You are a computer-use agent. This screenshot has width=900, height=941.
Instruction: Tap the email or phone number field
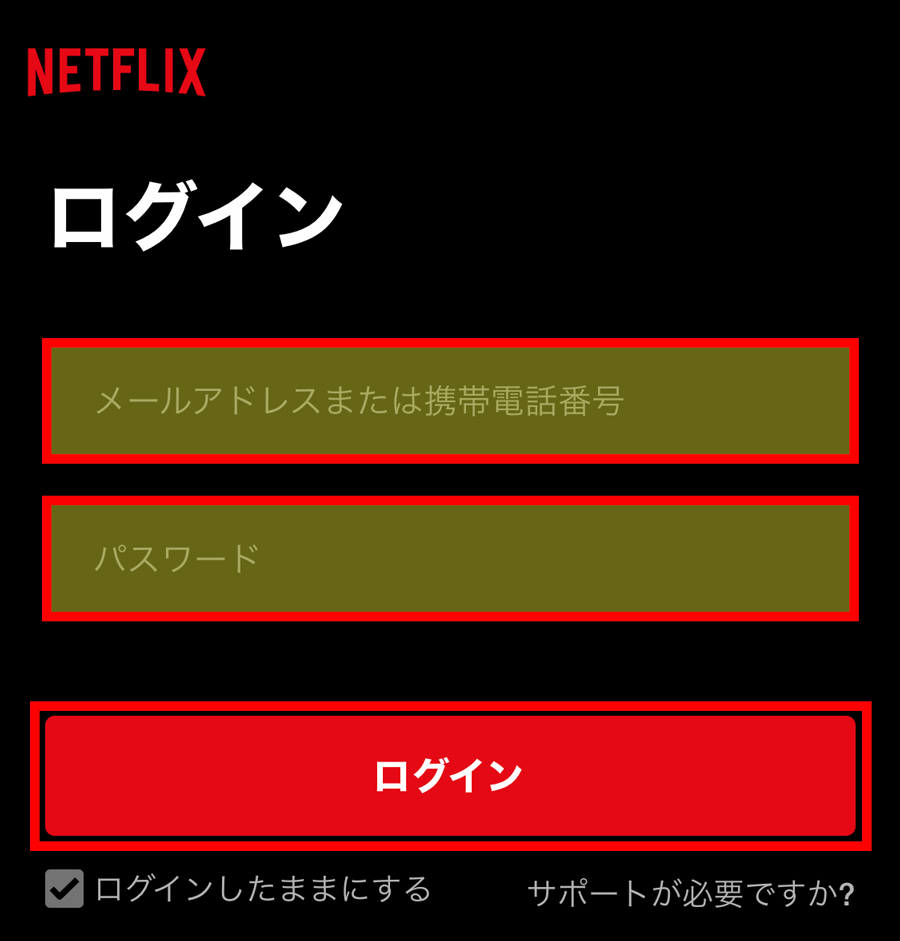450,401
